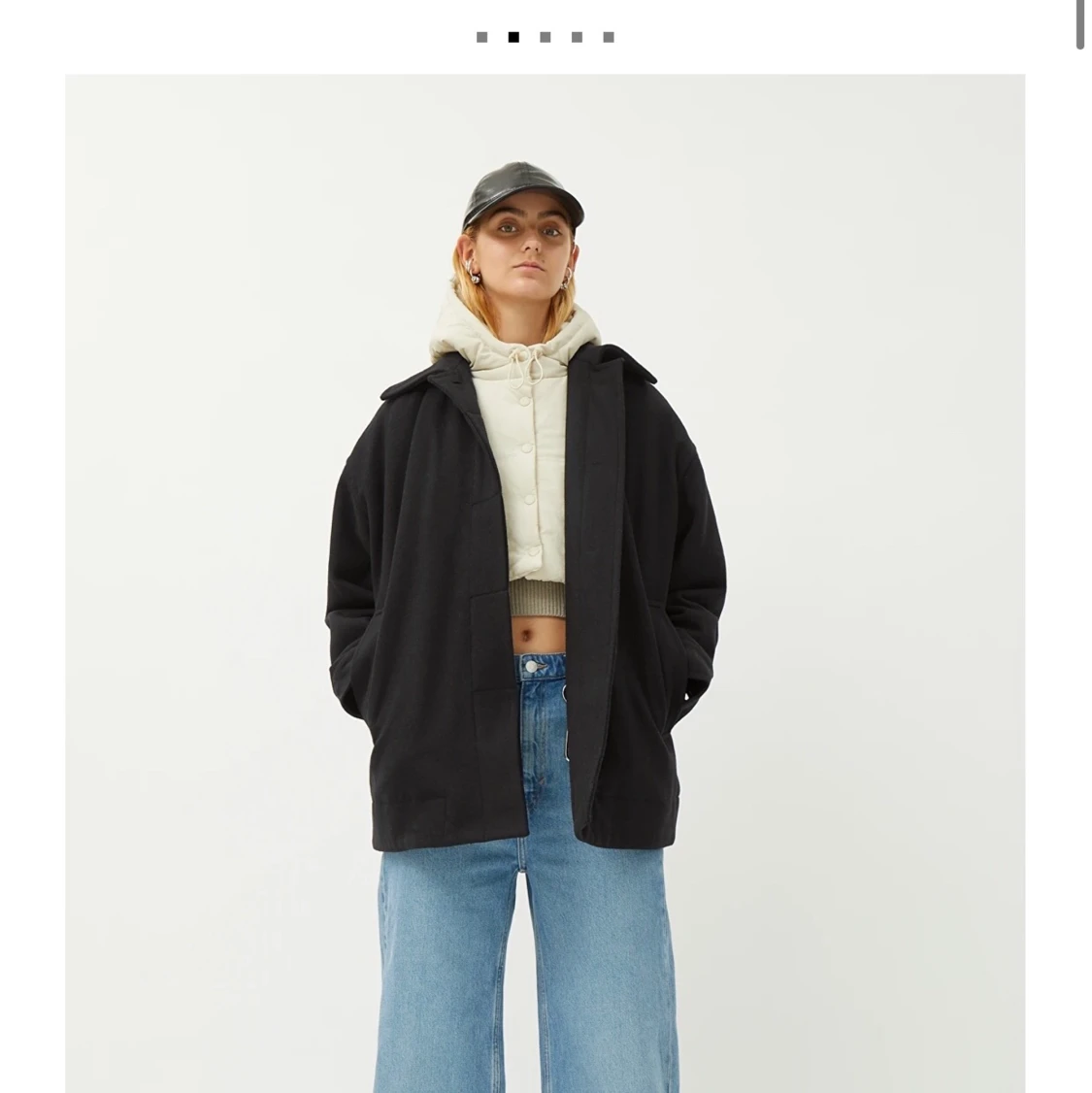Image resolution: width=1092 pixels, height=1093 pixels.
Task: Click the scrollbar handle at top right
Action: 1078,24
